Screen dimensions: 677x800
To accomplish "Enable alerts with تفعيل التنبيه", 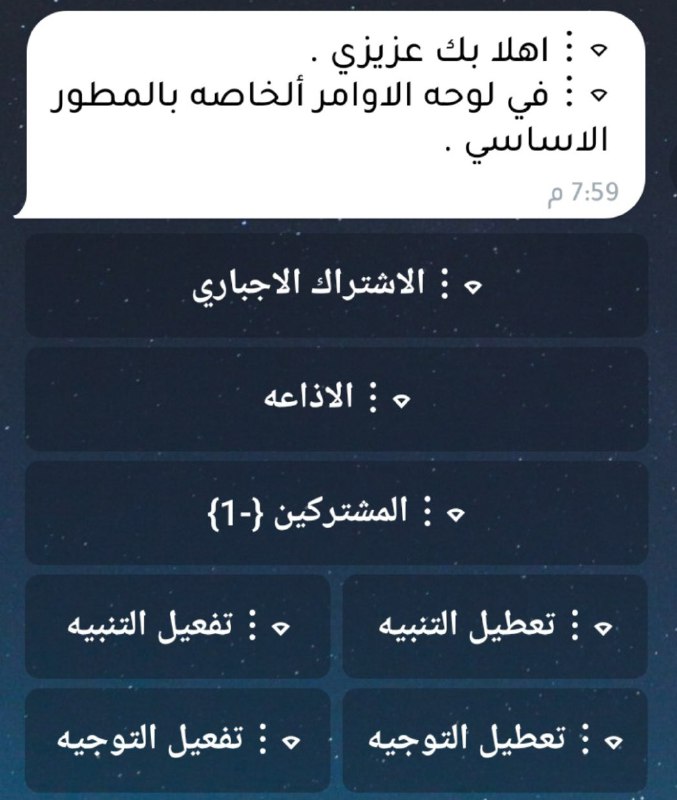I will (177, 626).
